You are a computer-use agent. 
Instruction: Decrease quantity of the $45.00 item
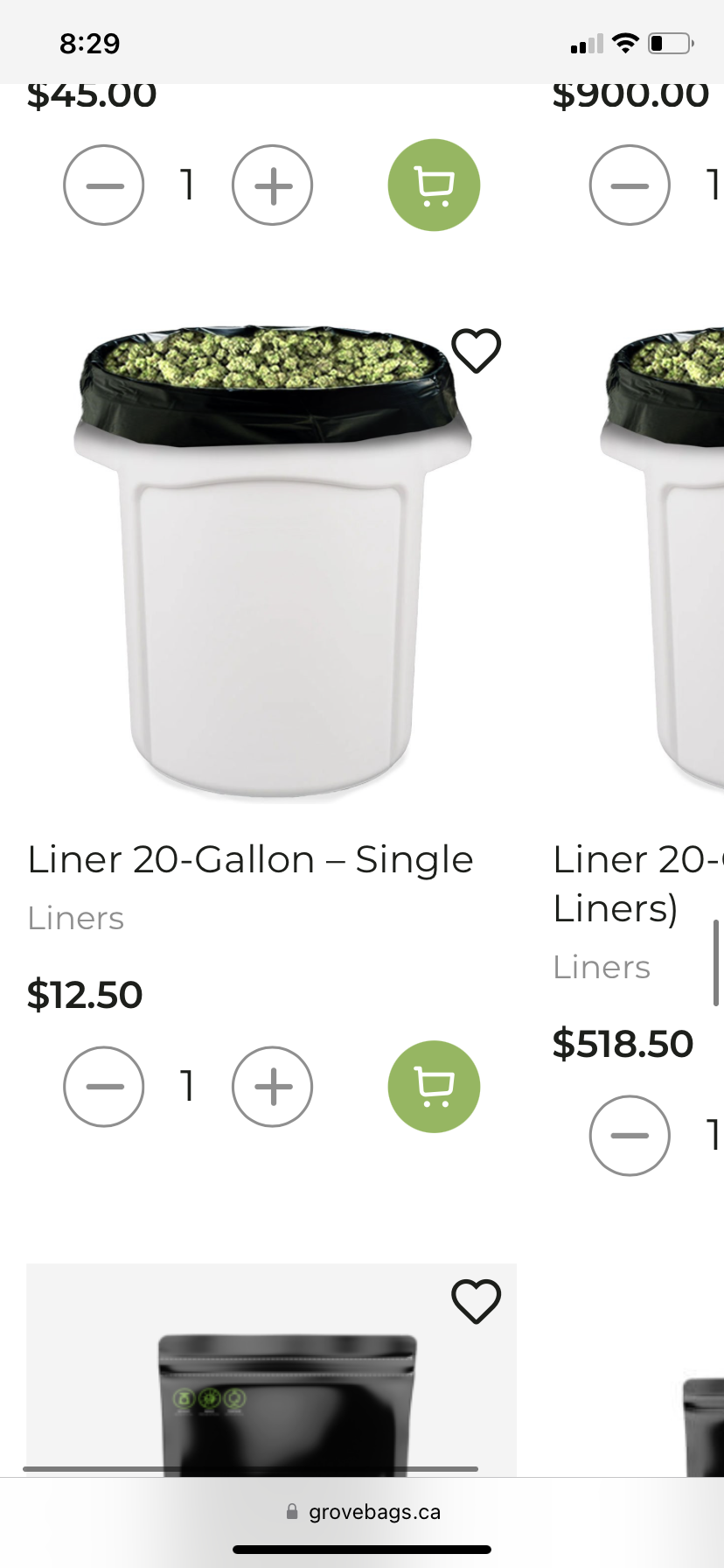pyautogui.click(x=104, y=185)
